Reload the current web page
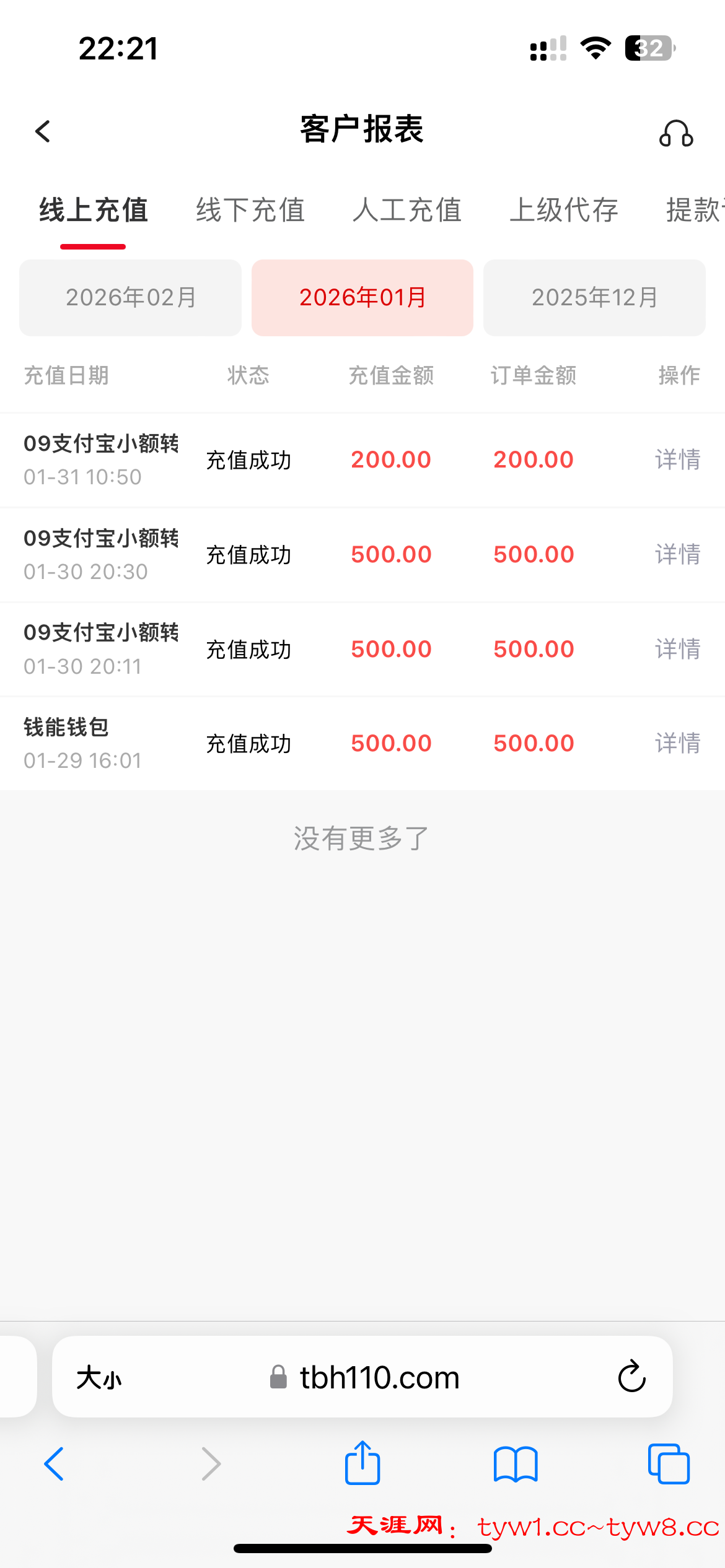The image size is (725, 1568). coord(631,1377)
